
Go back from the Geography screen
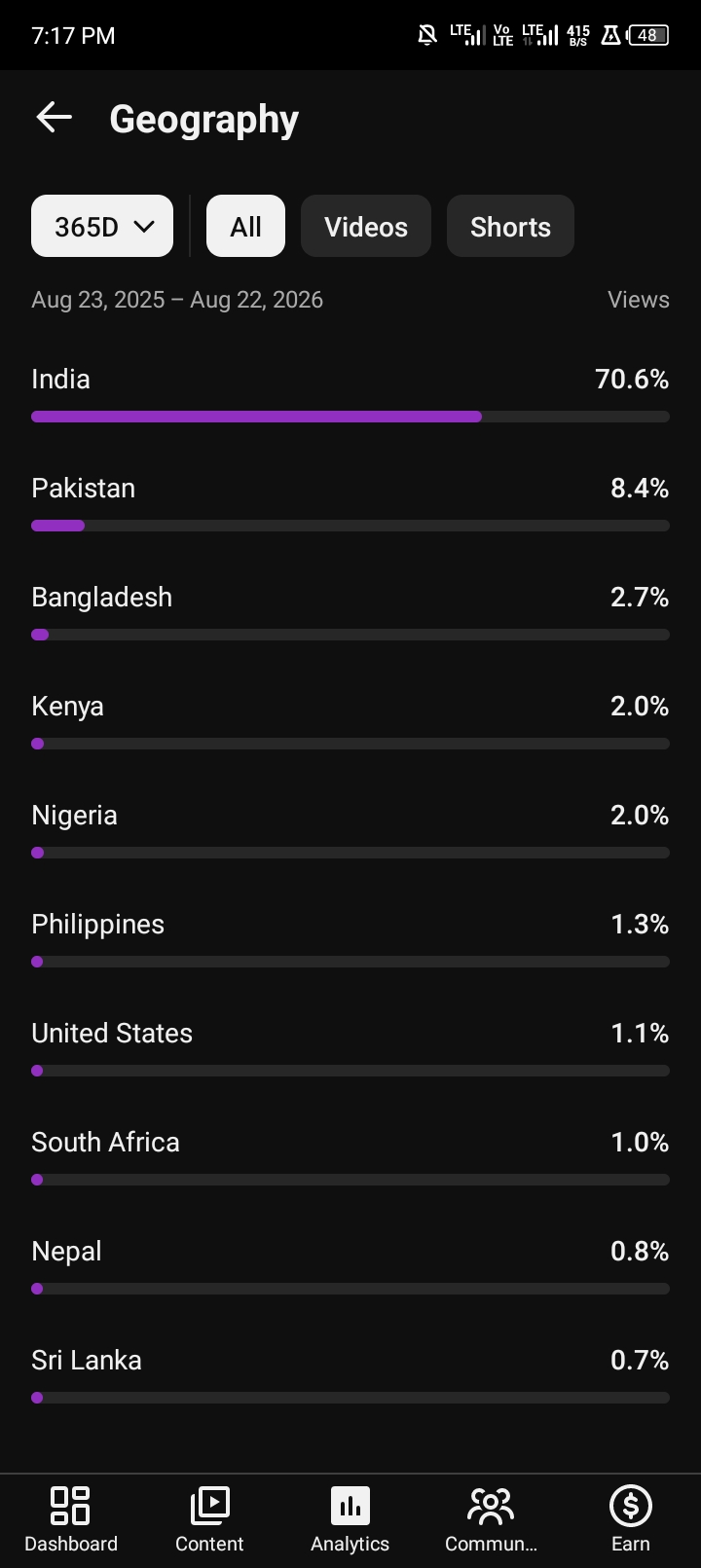click(55, 118)
